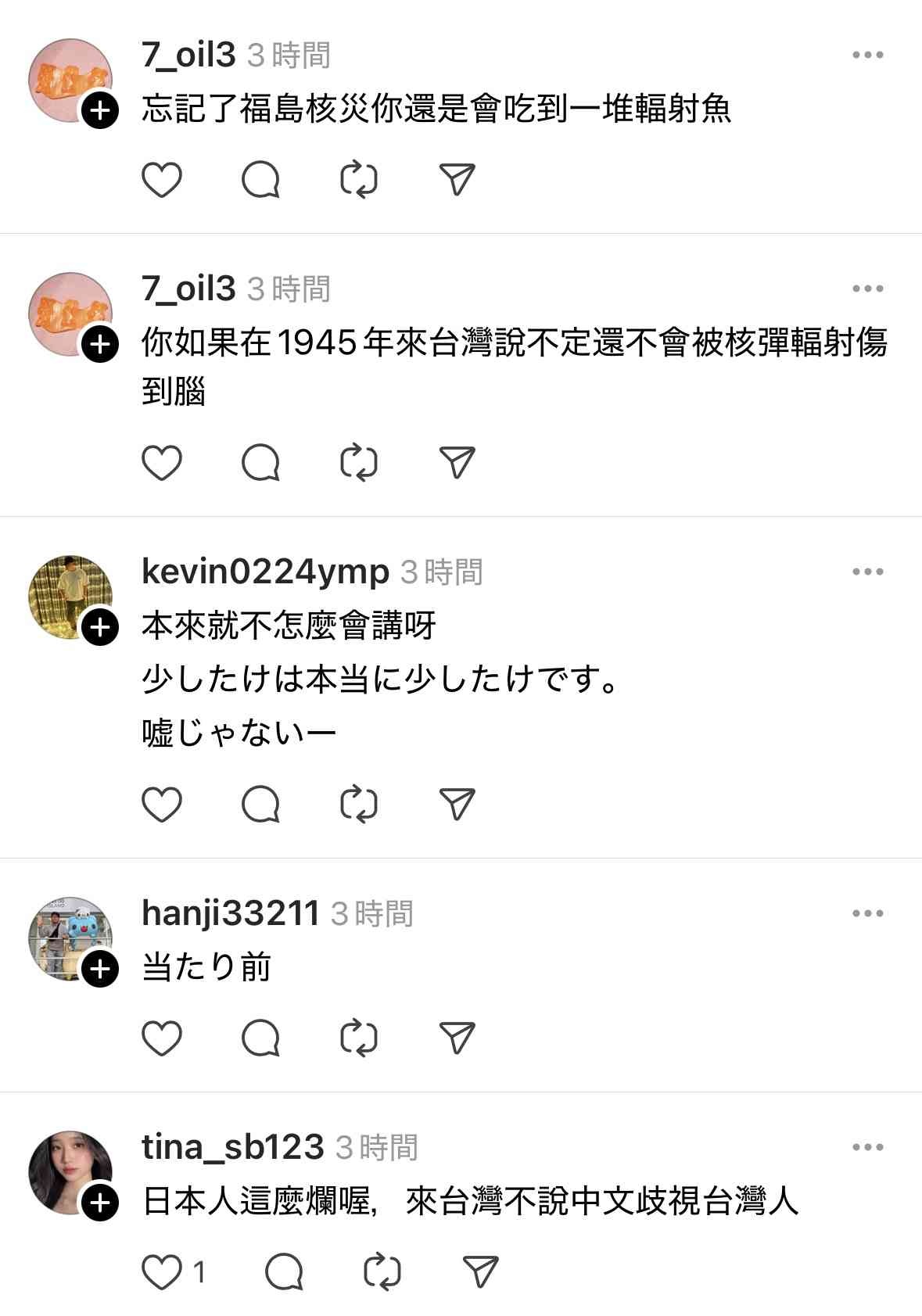Open overflow menu on kevin0224ymp's comment

coord(867,572)
